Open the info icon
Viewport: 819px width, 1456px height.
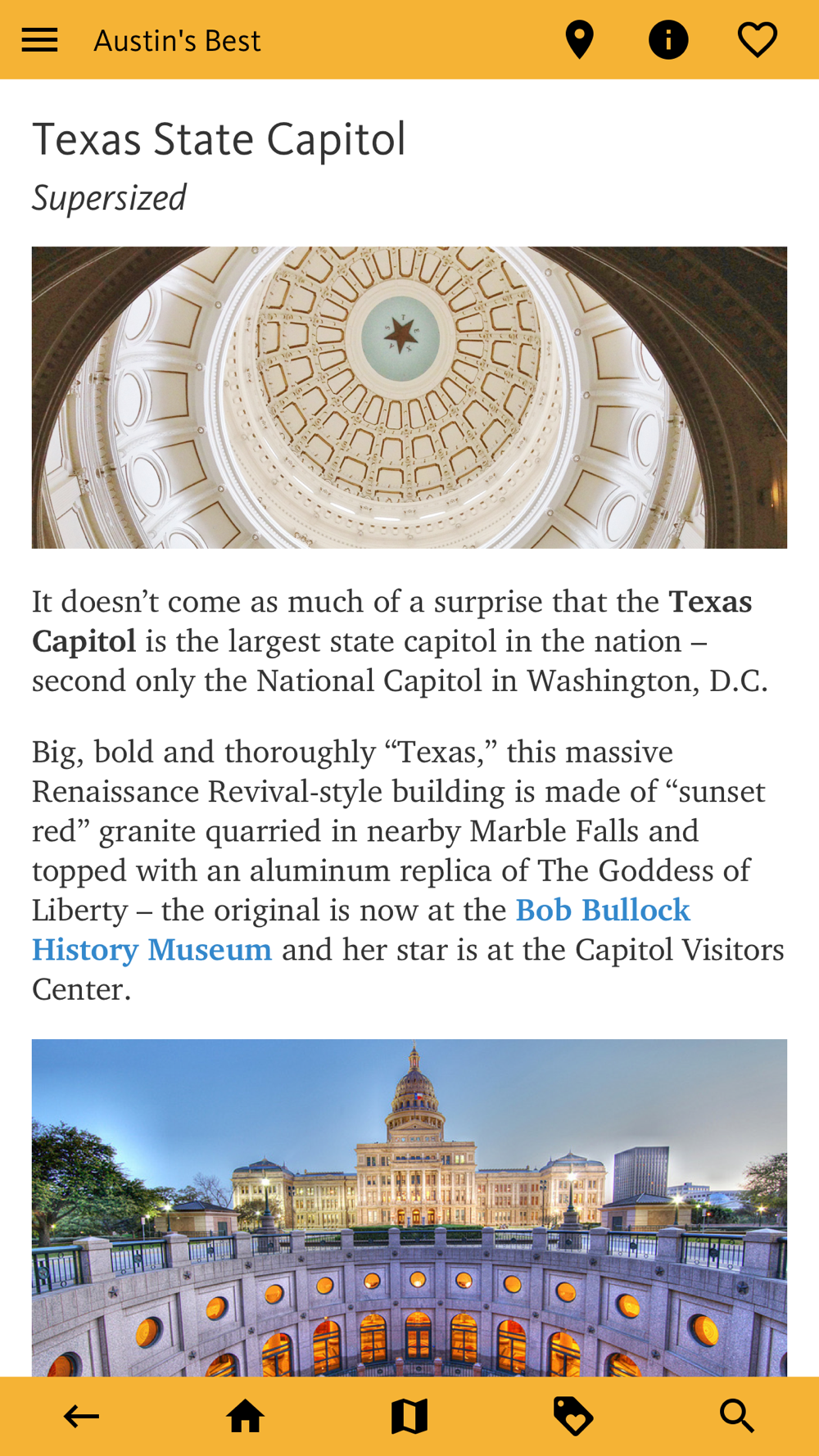pyautogui.click(x=668, y=40)
